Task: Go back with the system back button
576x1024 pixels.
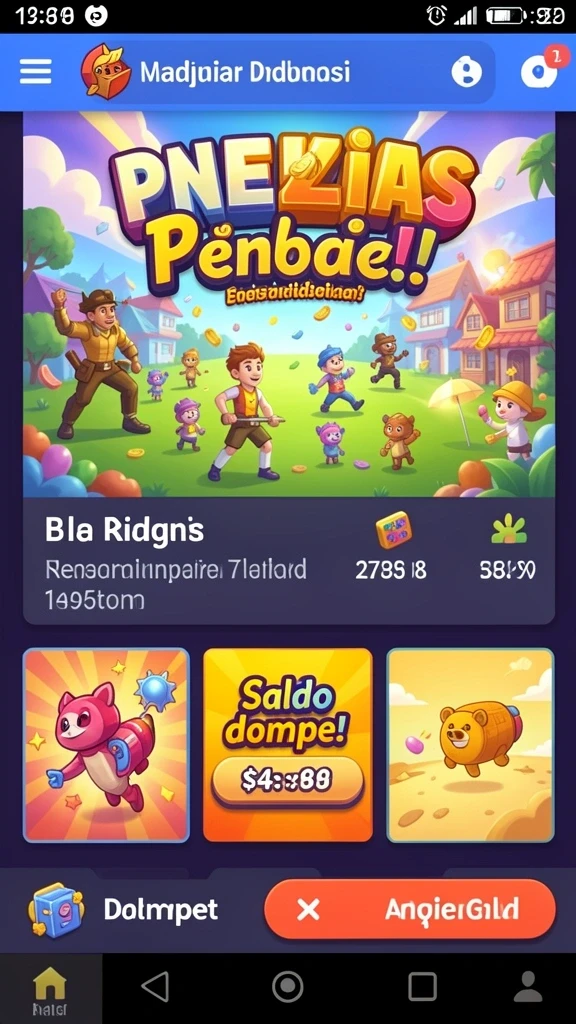Action: [156, 986]
